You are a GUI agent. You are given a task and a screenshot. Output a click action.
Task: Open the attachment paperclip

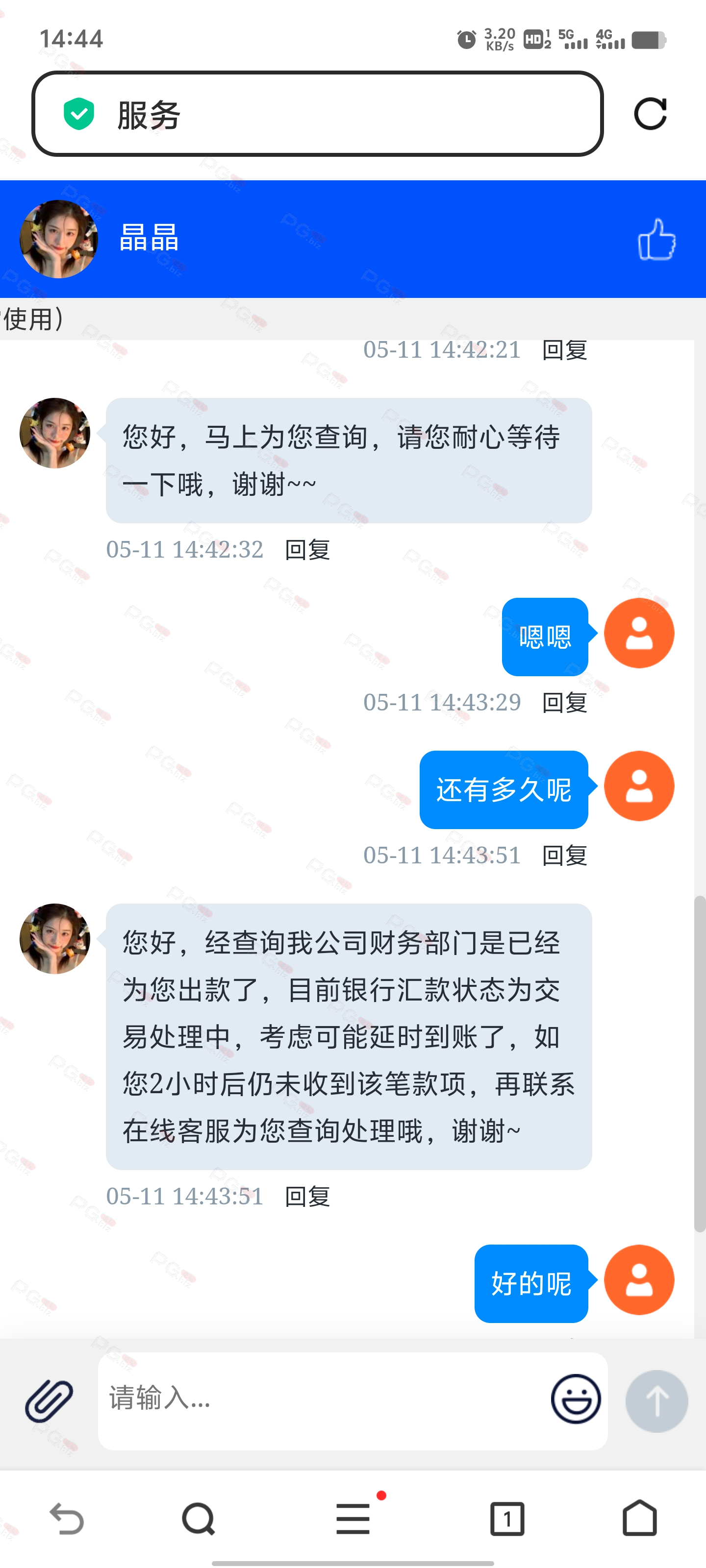click(49, 1400)
